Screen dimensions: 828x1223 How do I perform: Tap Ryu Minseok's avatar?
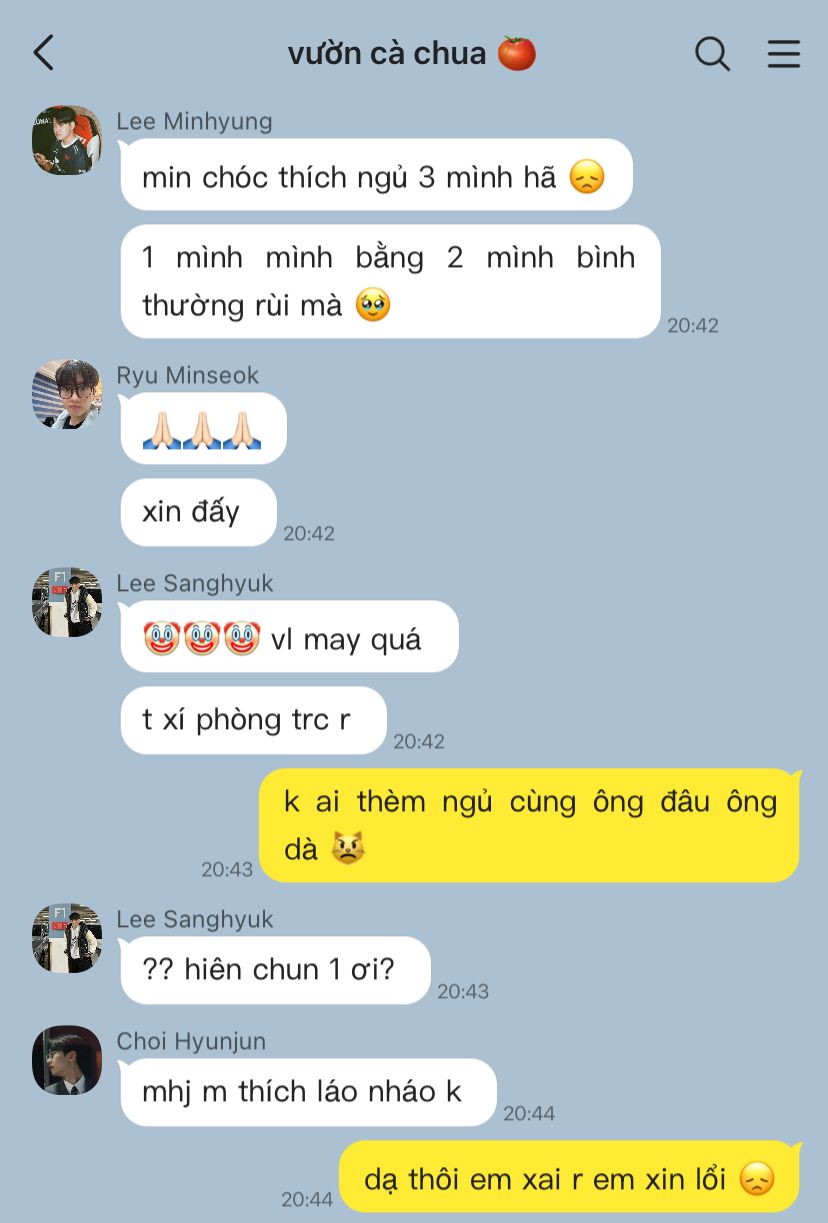pos(67,394)
